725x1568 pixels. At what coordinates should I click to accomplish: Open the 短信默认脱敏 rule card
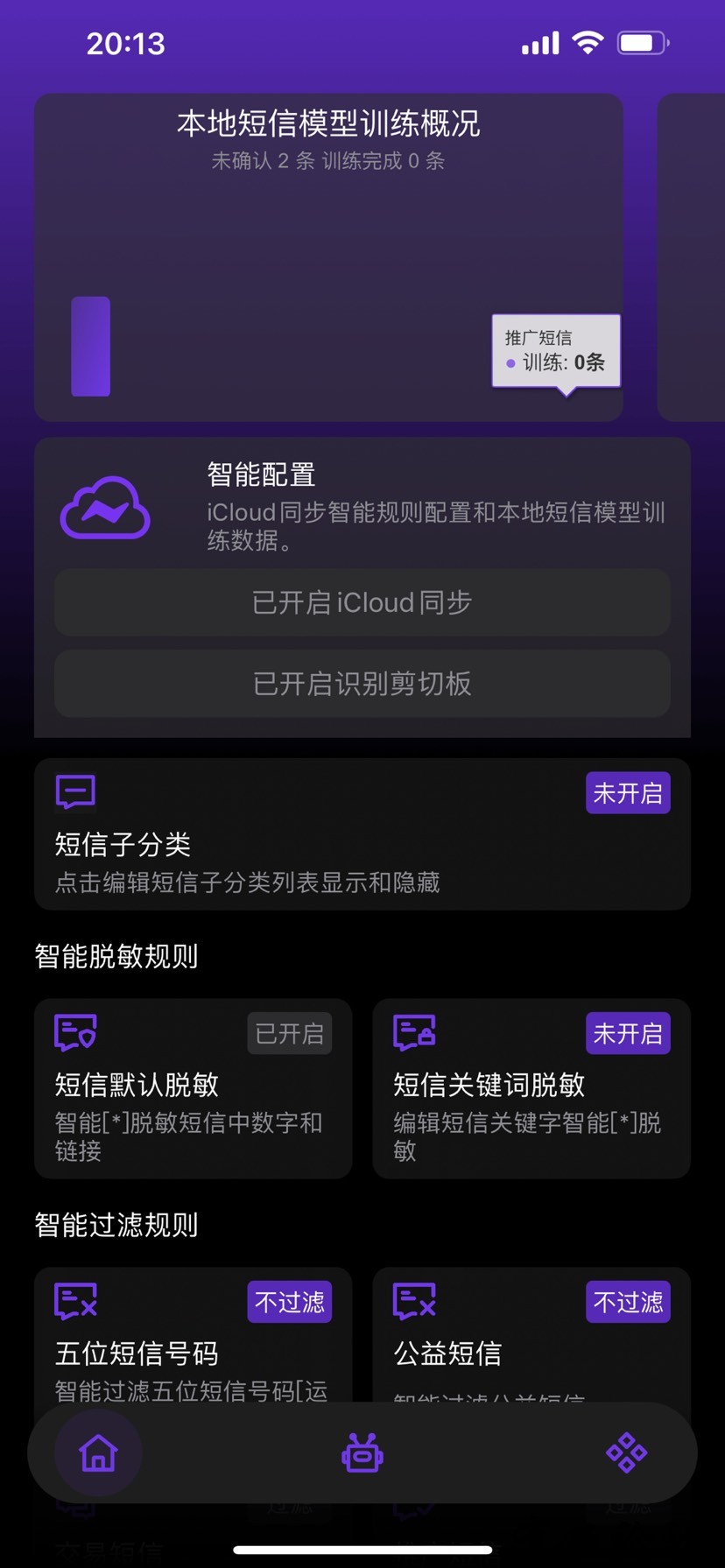coord(193,1088)
